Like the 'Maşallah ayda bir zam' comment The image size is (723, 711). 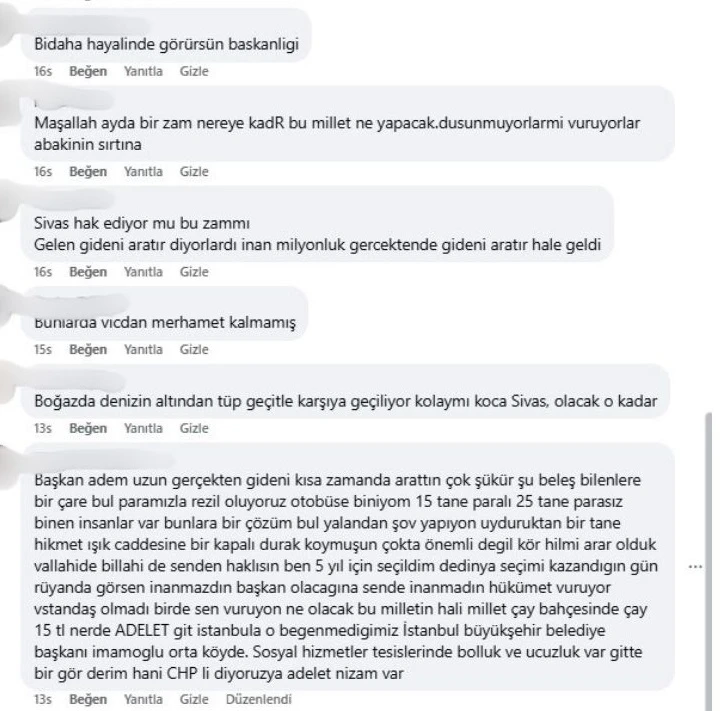click(88, 172)
